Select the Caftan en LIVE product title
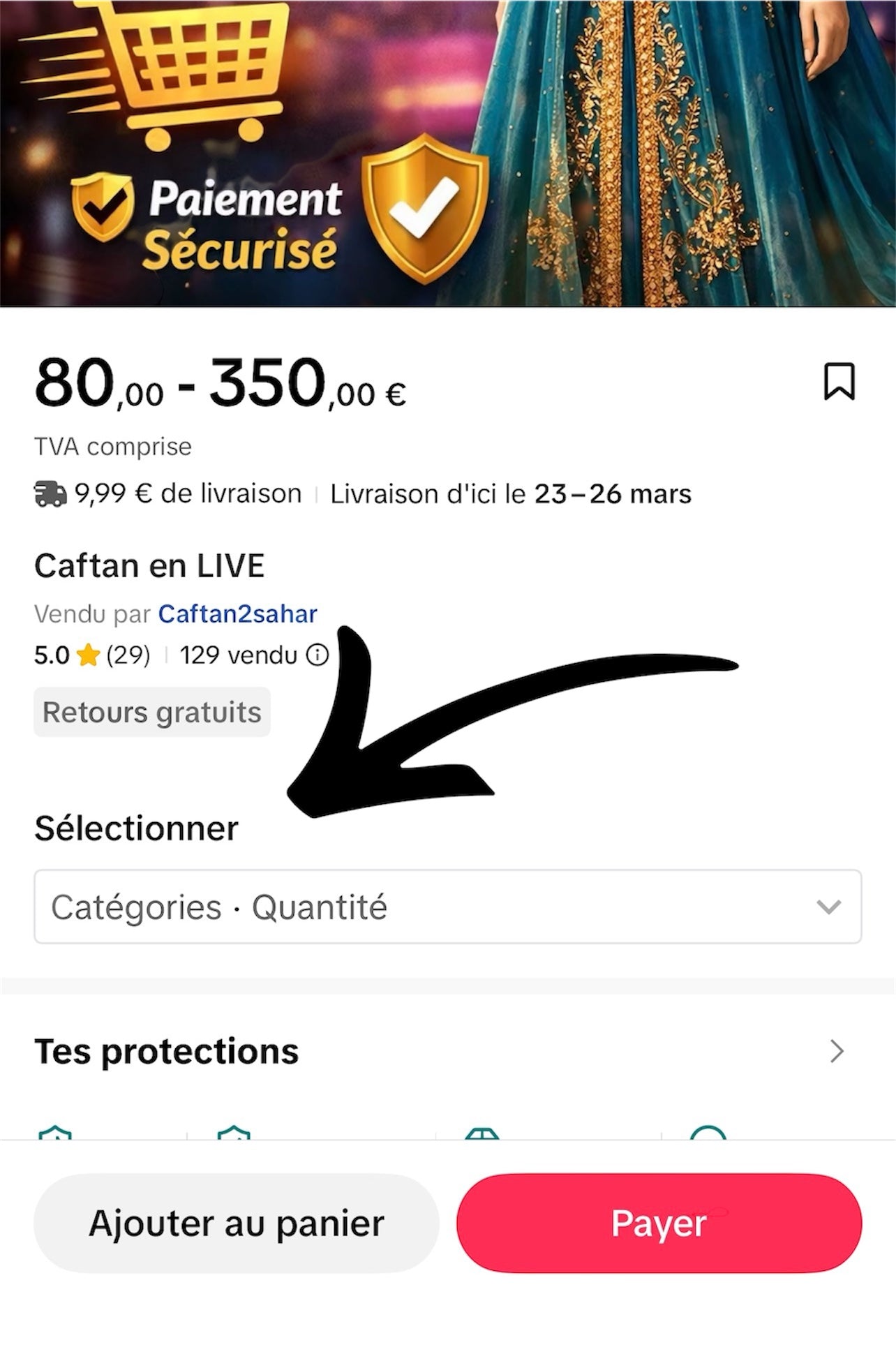Screen dimensions: 896x1370 point(151,565)
